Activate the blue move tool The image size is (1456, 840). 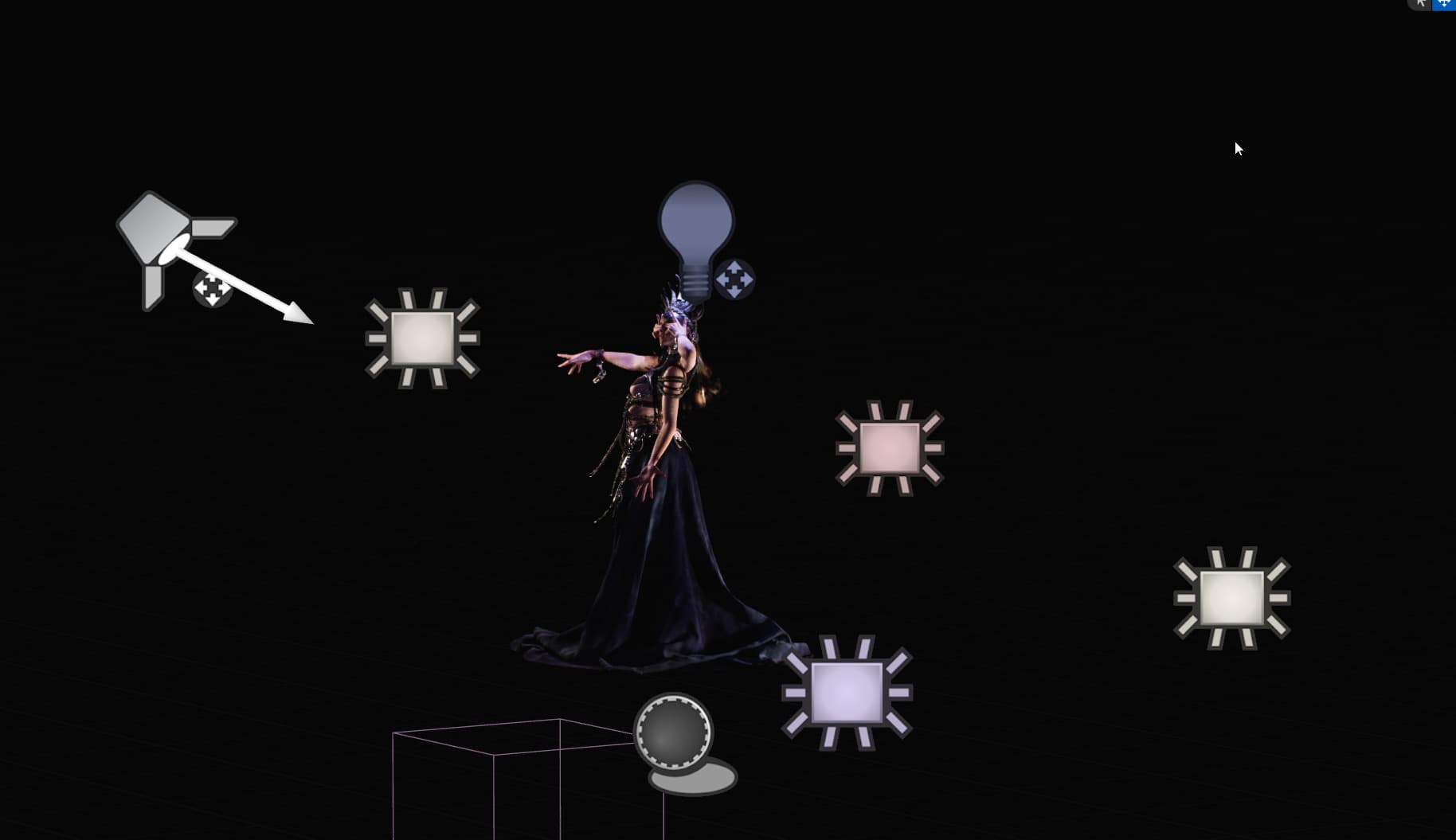(x=1444, y=4)
